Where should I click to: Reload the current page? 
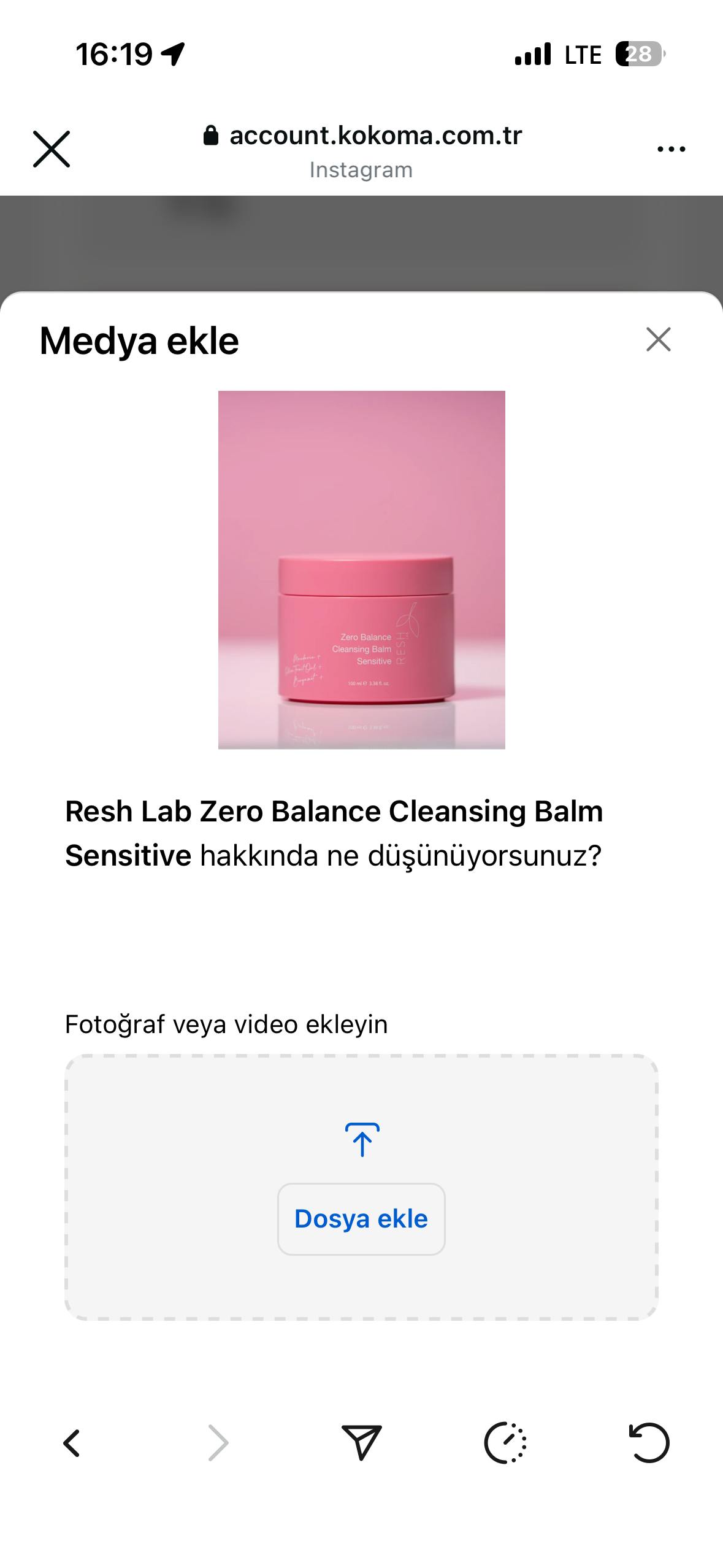649,1443
